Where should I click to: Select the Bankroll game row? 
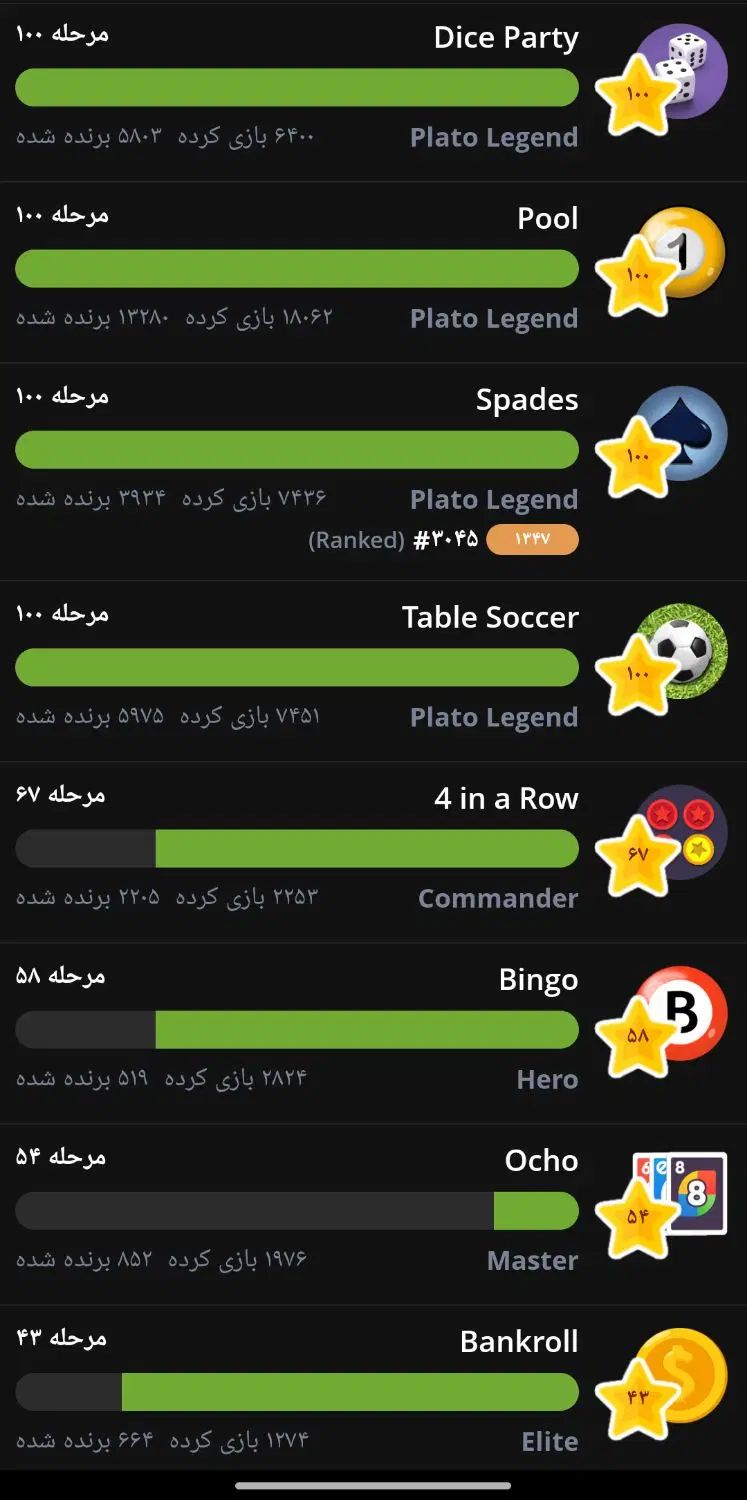[373, 1392]
